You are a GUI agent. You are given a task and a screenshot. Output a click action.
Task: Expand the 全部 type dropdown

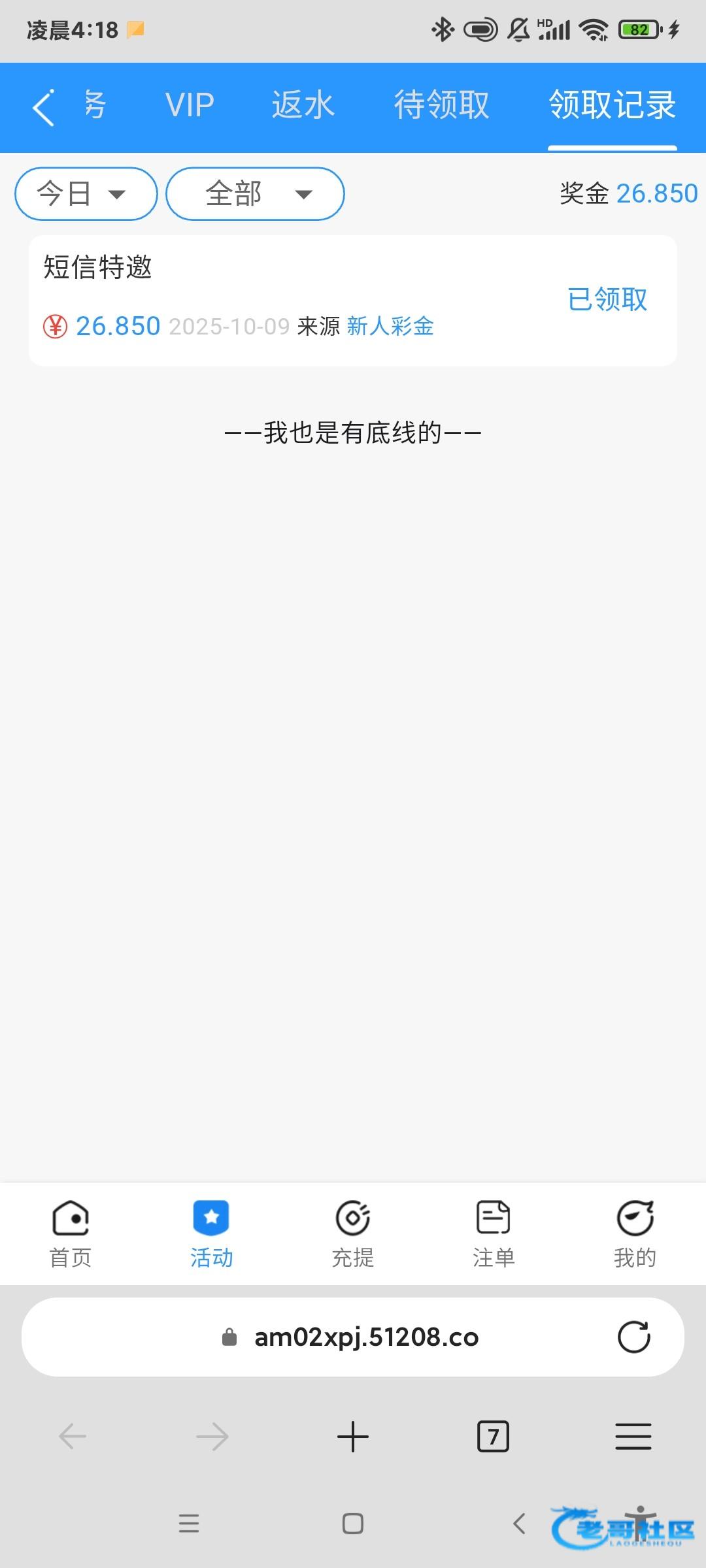255,194
